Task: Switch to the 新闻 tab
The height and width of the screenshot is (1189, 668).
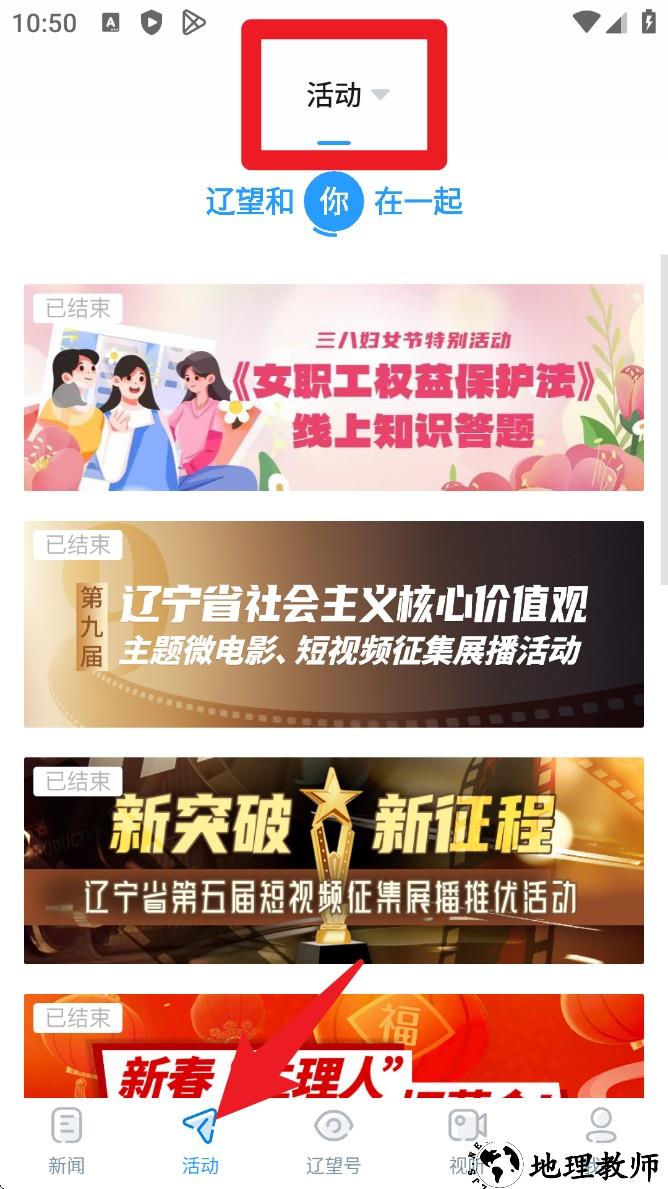Action: point(66,1140)
